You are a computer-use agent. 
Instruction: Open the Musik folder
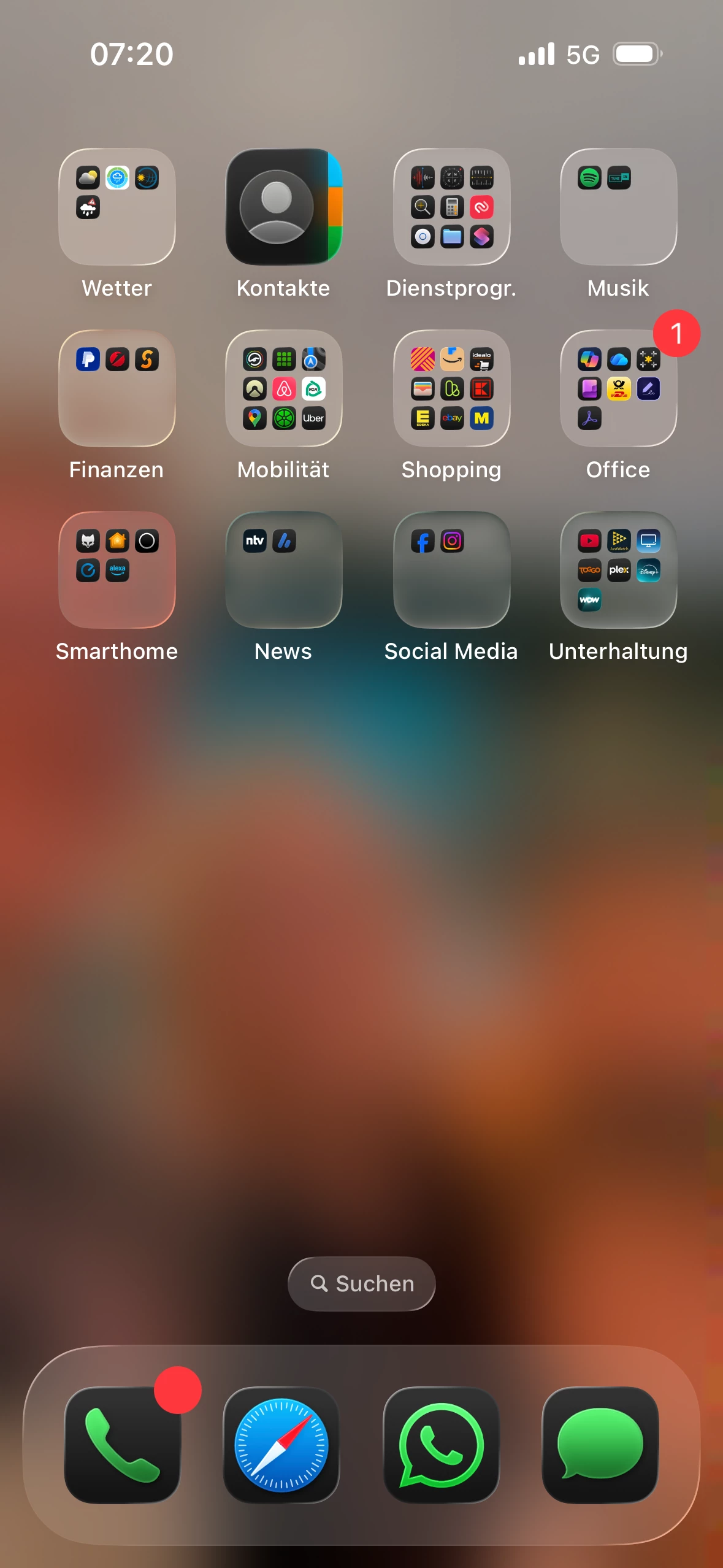tap(618, 207)
